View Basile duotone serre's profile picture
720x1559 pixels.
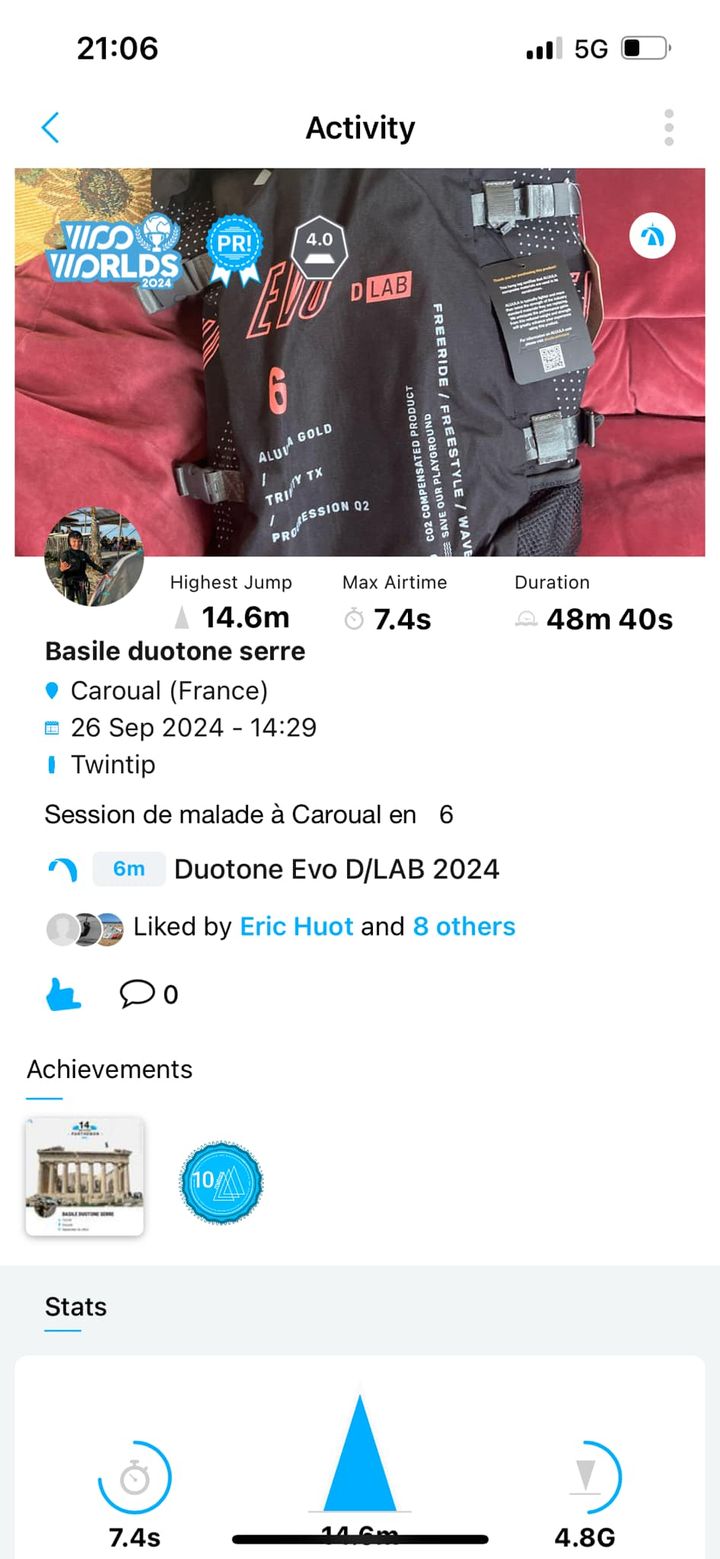coord(94,557)
